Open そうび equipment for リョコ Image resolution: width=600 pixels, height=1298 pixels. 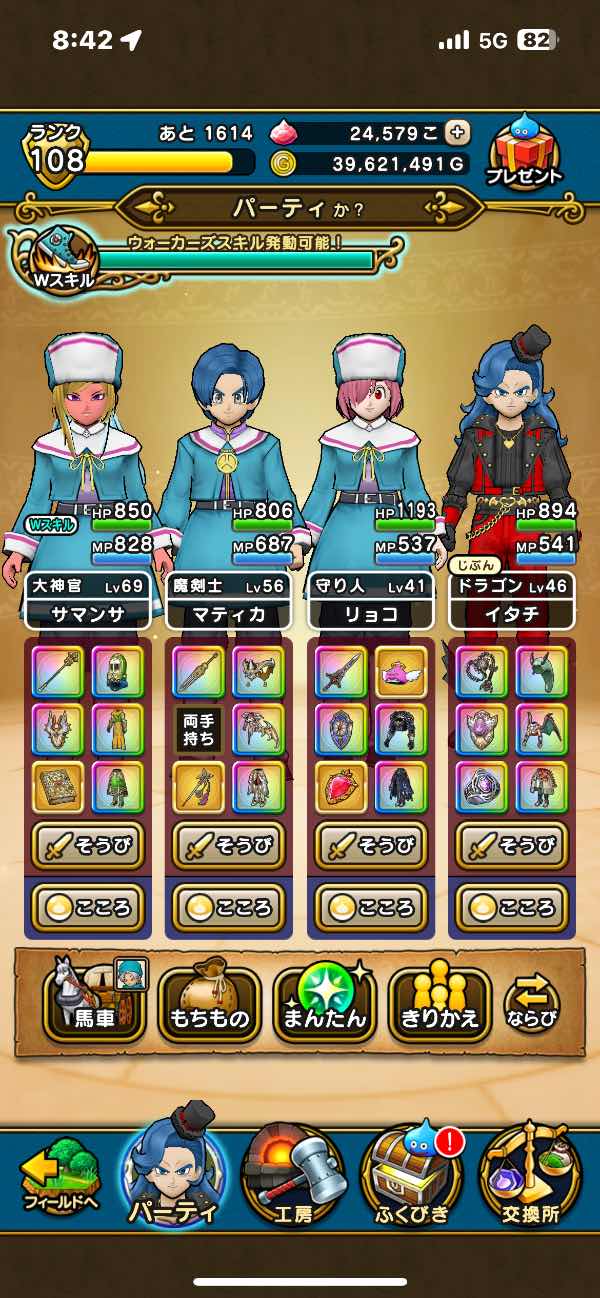coord(371,846)
